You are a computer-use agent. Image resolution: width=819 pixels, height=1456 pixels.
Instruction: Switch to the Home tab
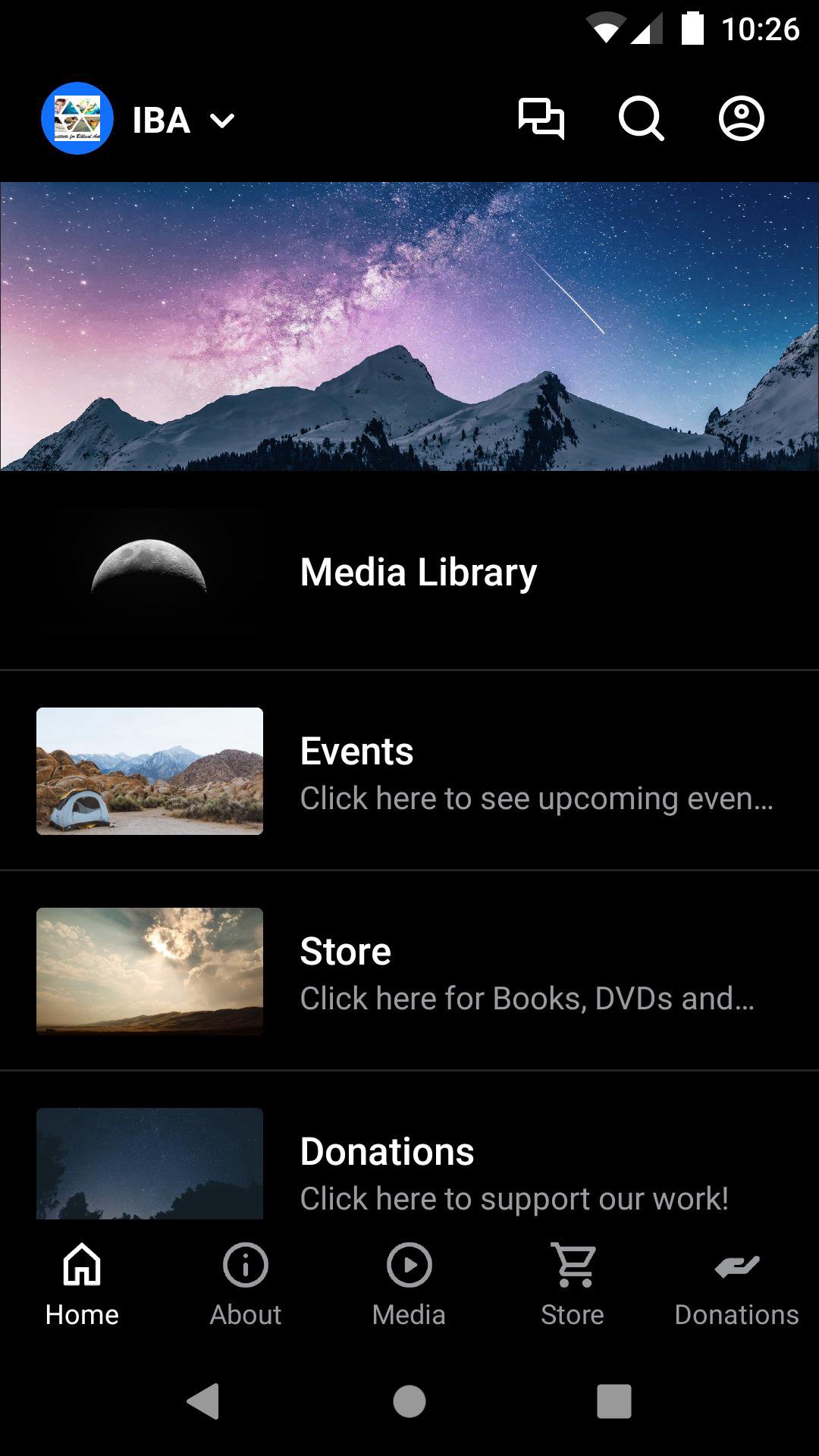[82, 1283]
